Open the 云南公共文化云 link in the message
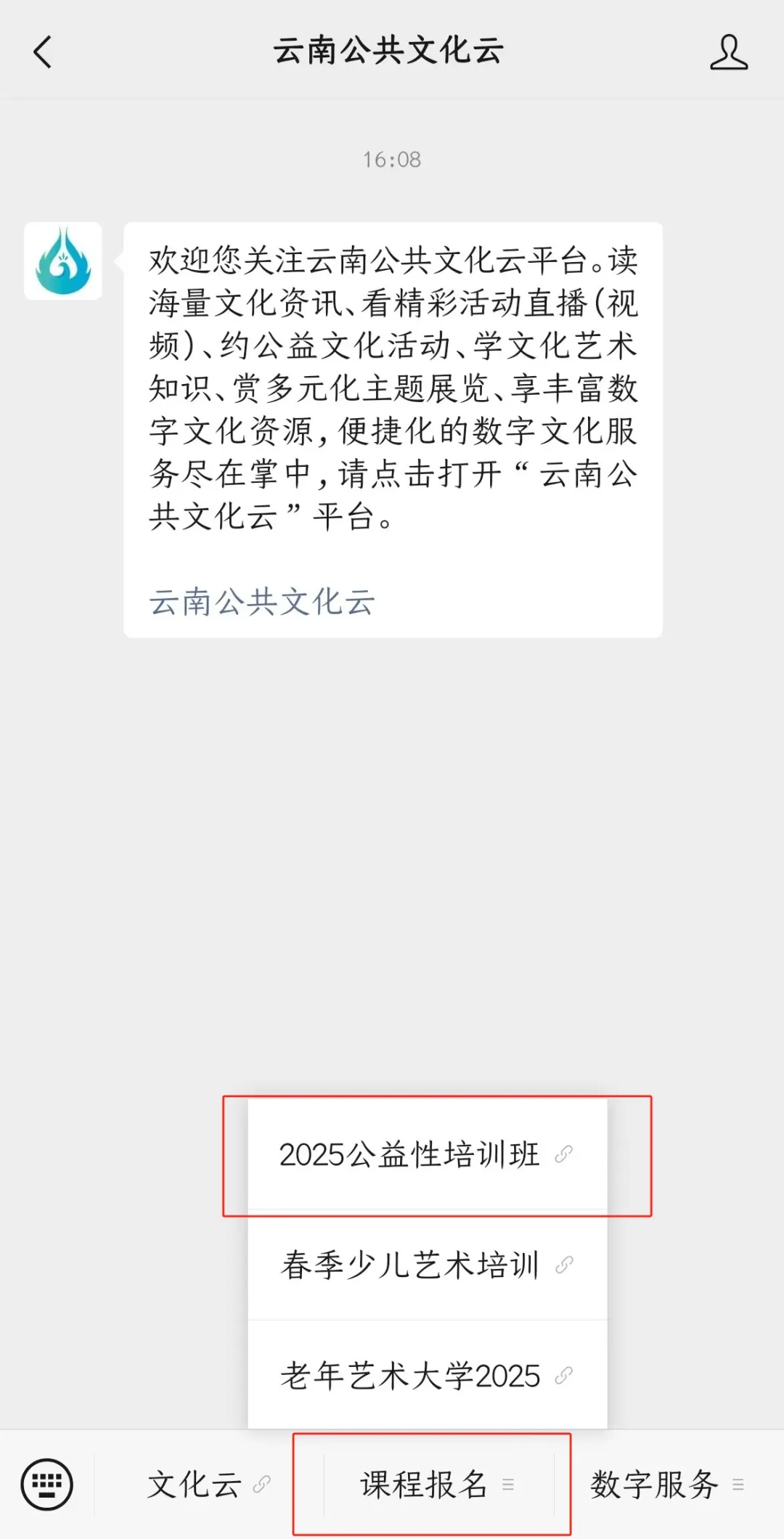Screen dimensions: 784x1539 coord(262,602)
